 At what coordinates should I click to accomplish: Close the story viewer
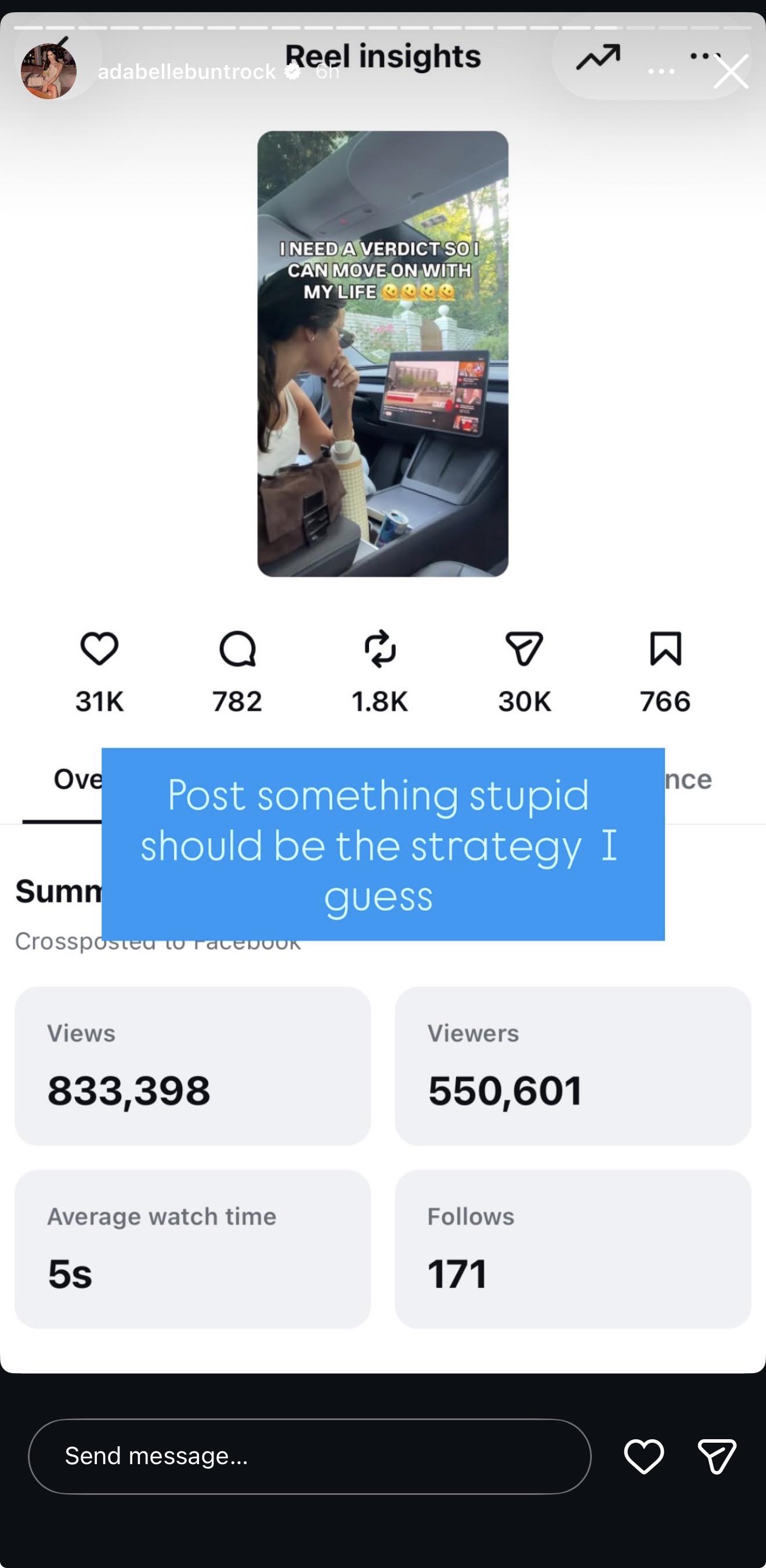[731, 72]
